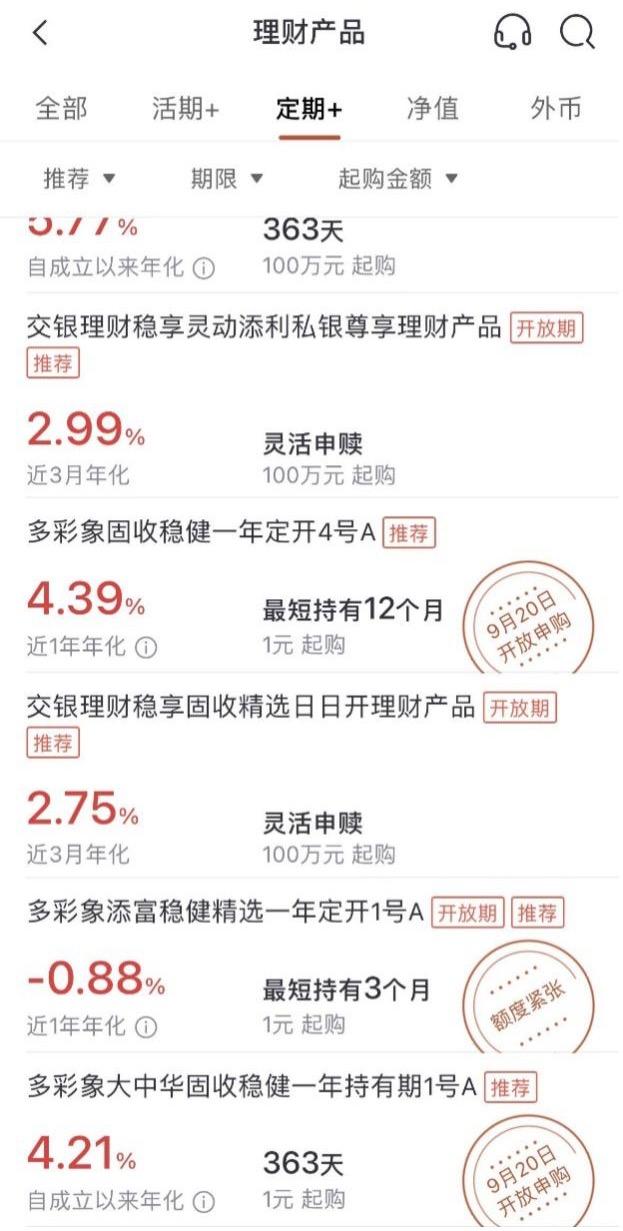Open 多彩象固收稳健一年定开4号A product
623x1231 pixels.
click(311, 584)
